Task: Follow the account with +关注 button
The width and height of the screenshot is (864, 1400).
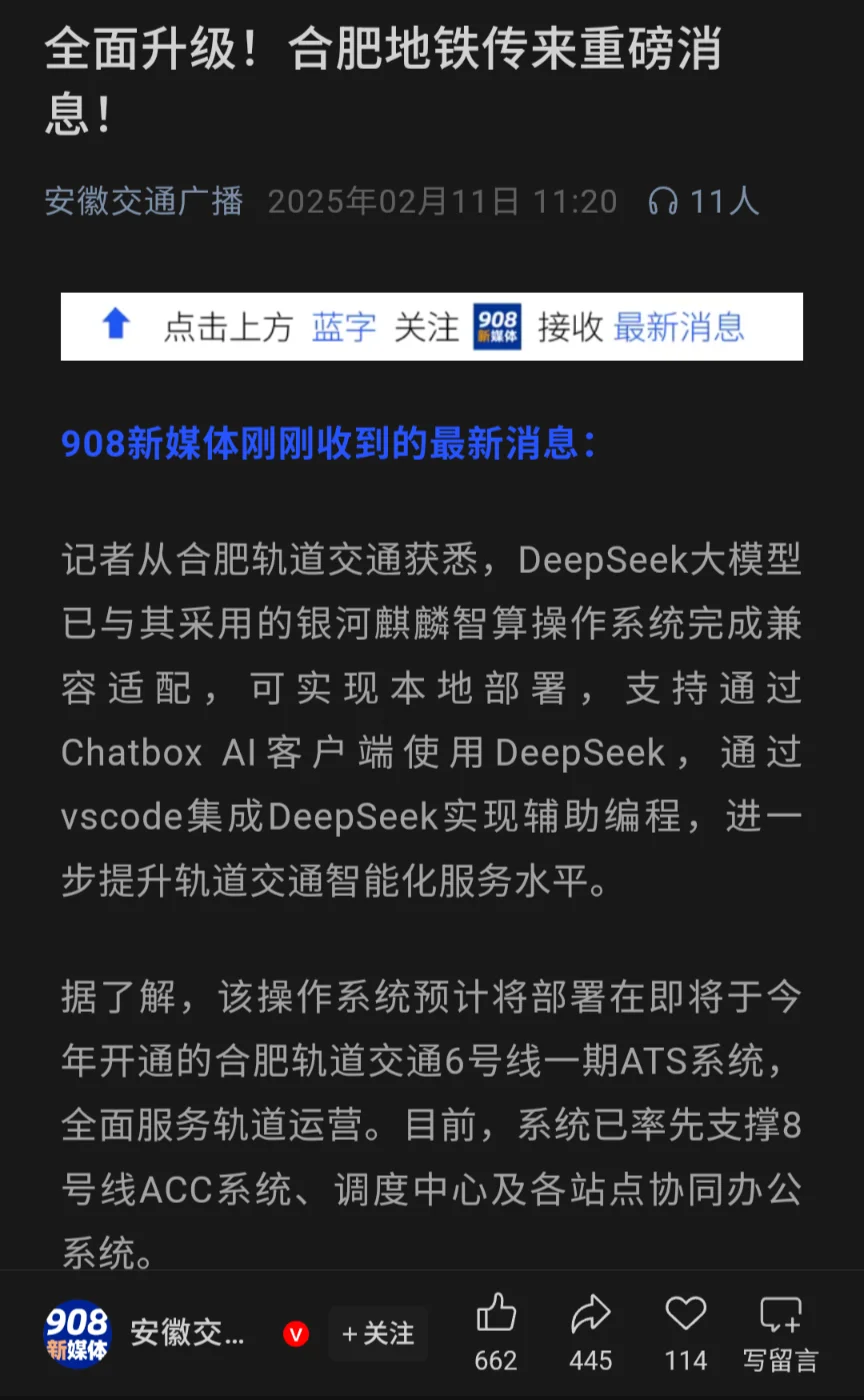Action: click(378, 1334)
